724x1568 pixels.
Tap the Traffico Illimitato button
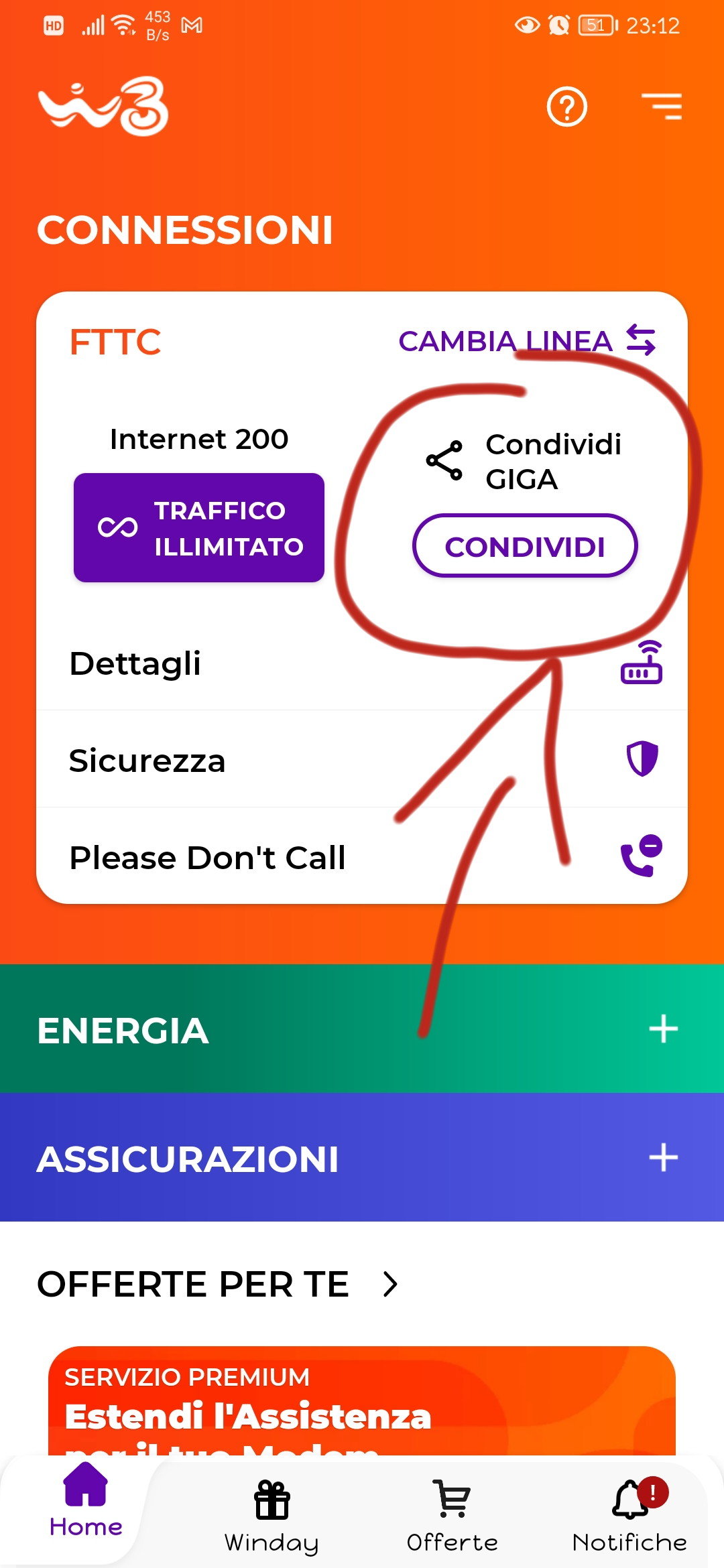(x=199, y=528)
